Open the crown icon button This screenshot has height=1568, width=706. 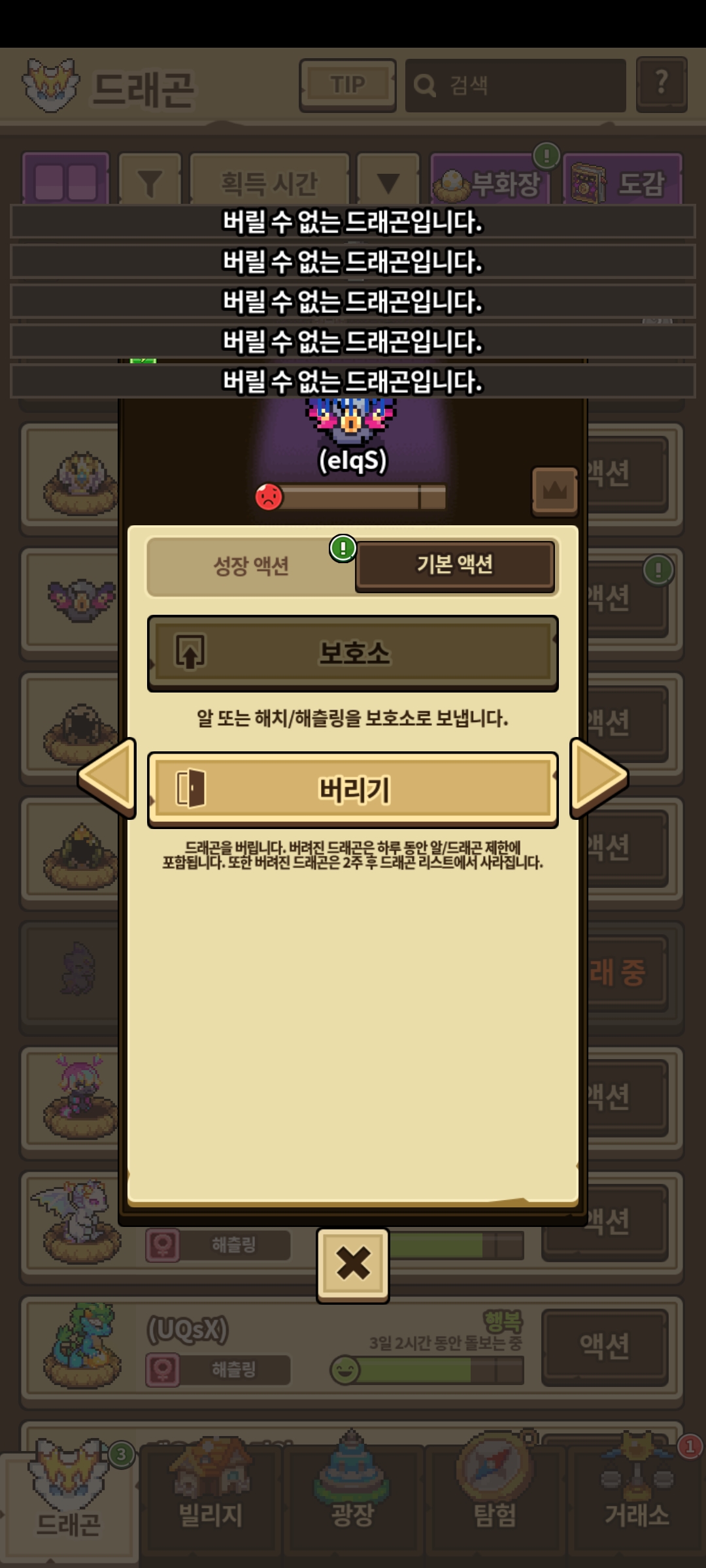(x=554, y=491)
